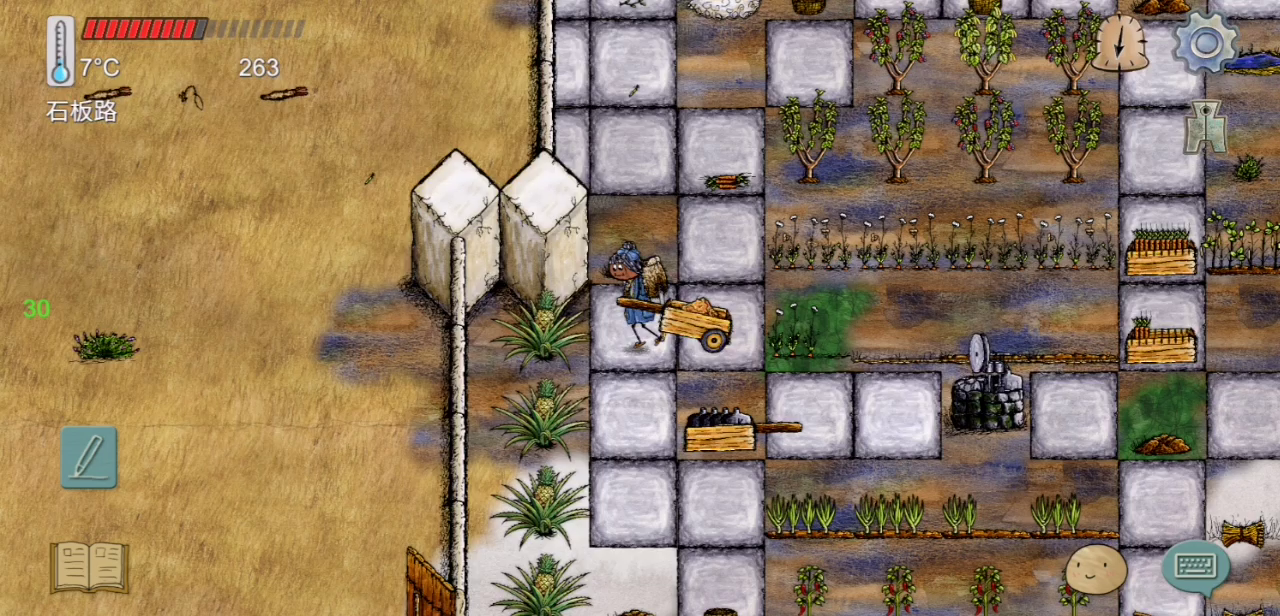Open the keyboard chat bubble

[1196, 567]
